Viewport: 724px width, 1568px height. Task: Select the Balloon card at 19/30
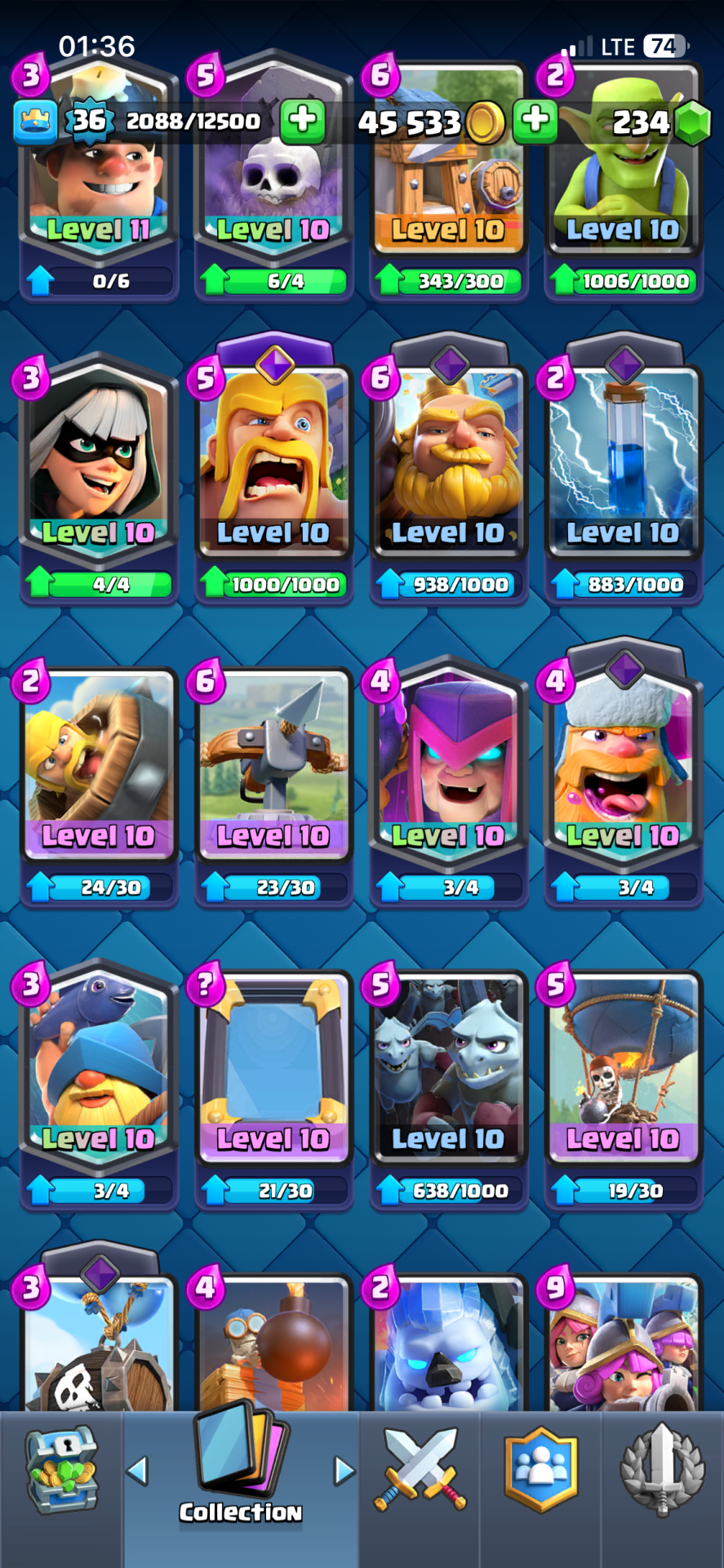point(623,1070)
